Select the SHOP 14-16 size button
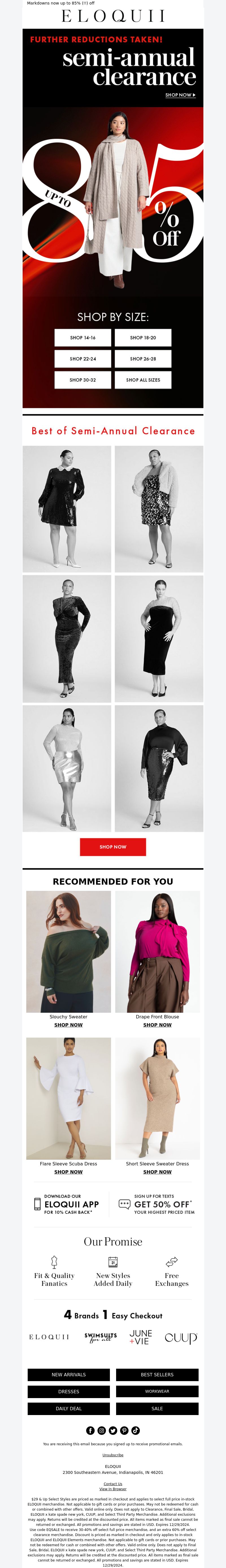The width and height of the screenshot is (226, 1568). (82, 337)
